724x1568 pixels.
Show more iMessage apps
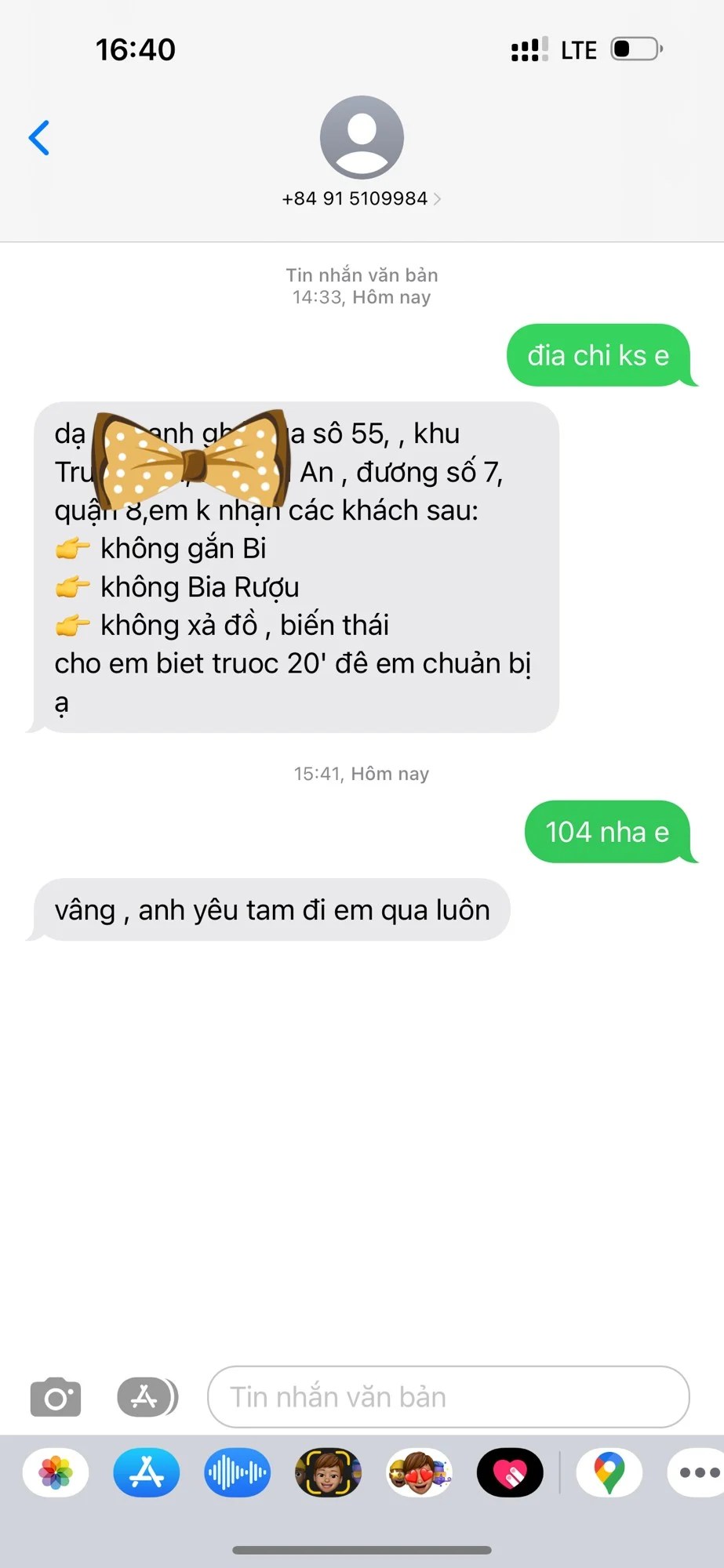[x=697, y=1473]
